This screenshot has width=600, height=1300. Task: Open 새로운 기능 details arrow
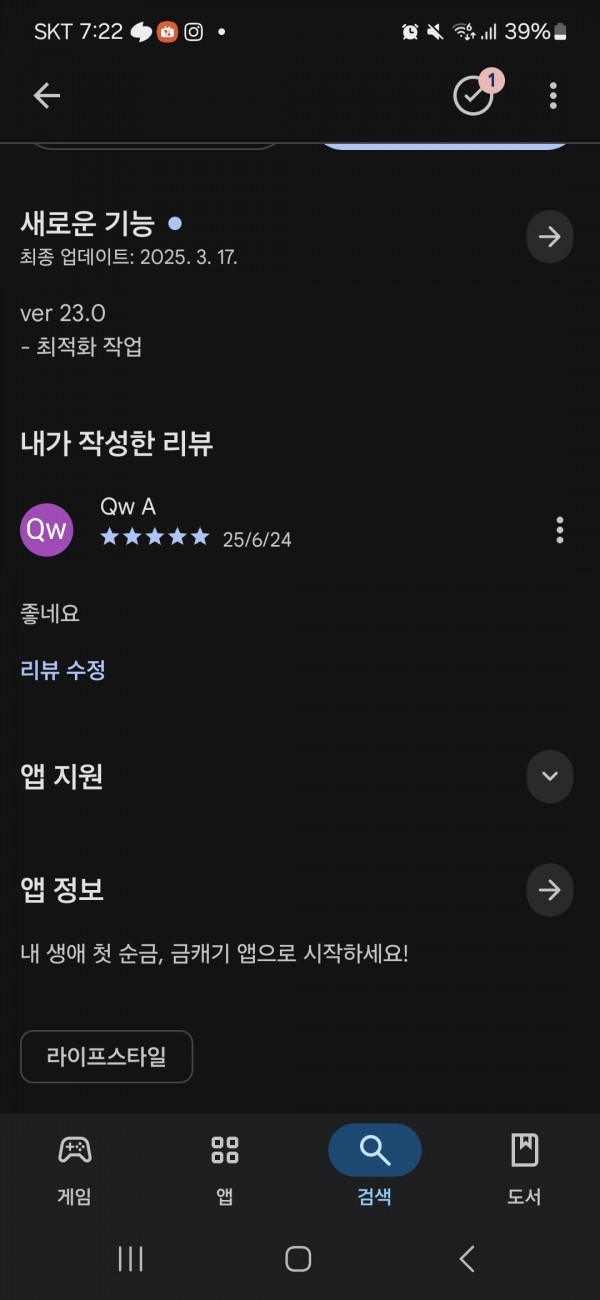[x=550, y=237]
